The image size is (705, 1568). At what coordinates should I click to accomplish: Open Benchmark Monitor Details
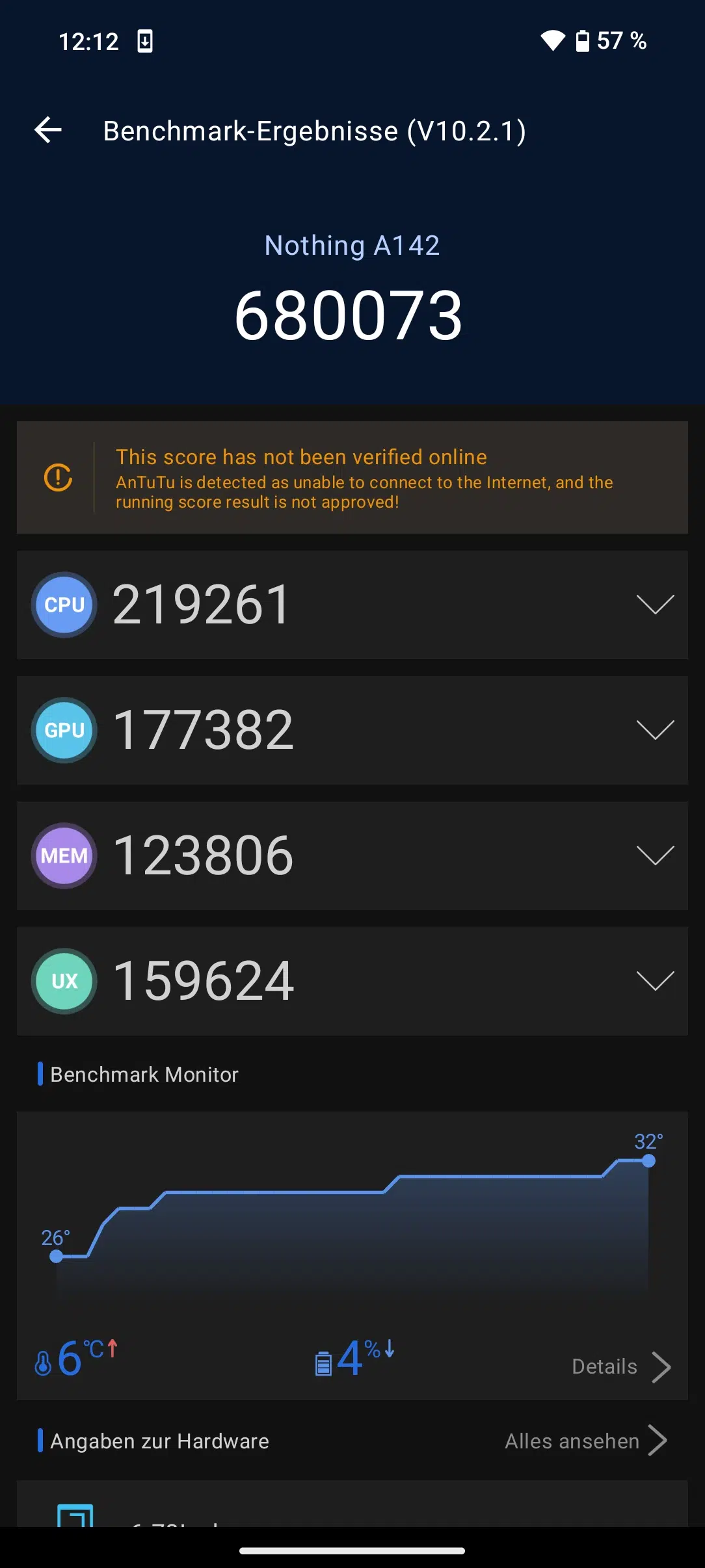tap(621, 1366)
